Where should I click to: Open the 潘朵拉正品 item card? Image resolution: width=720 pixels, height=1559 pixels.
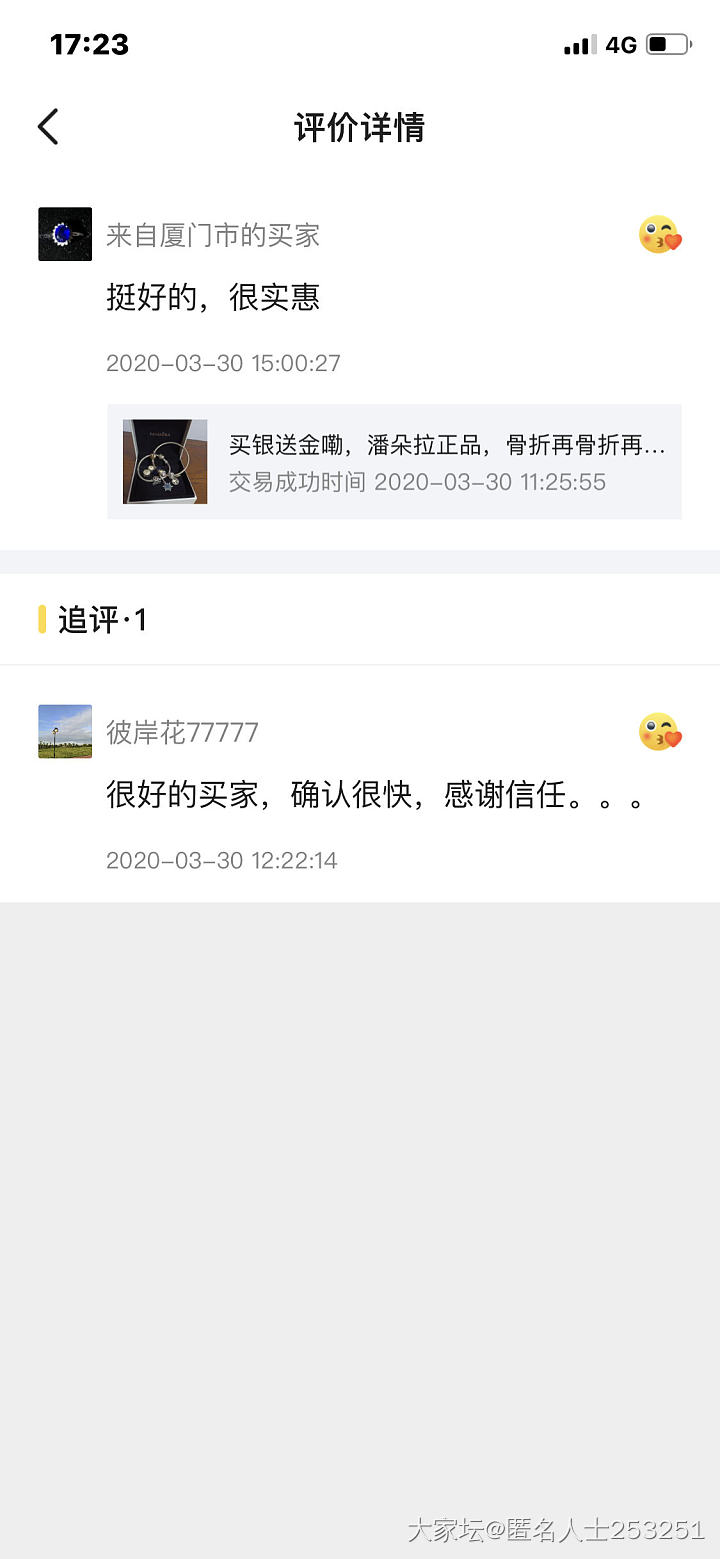[x=394, y=462]
